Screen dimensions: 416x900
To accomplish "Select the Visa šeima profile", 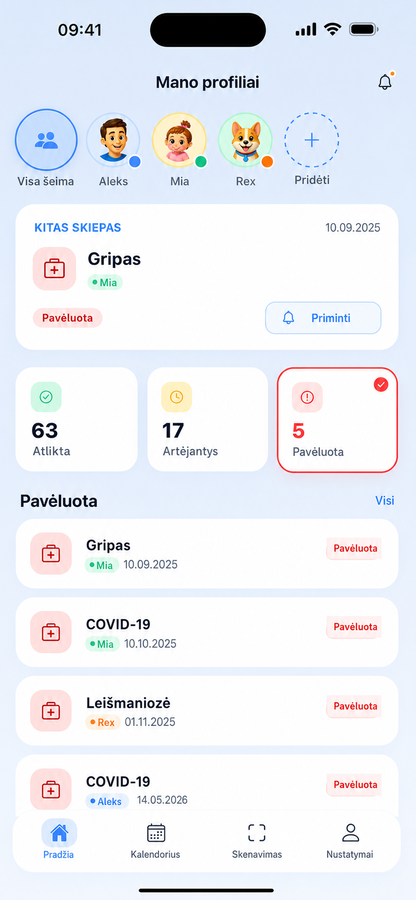I will click(x=46, y=149).
